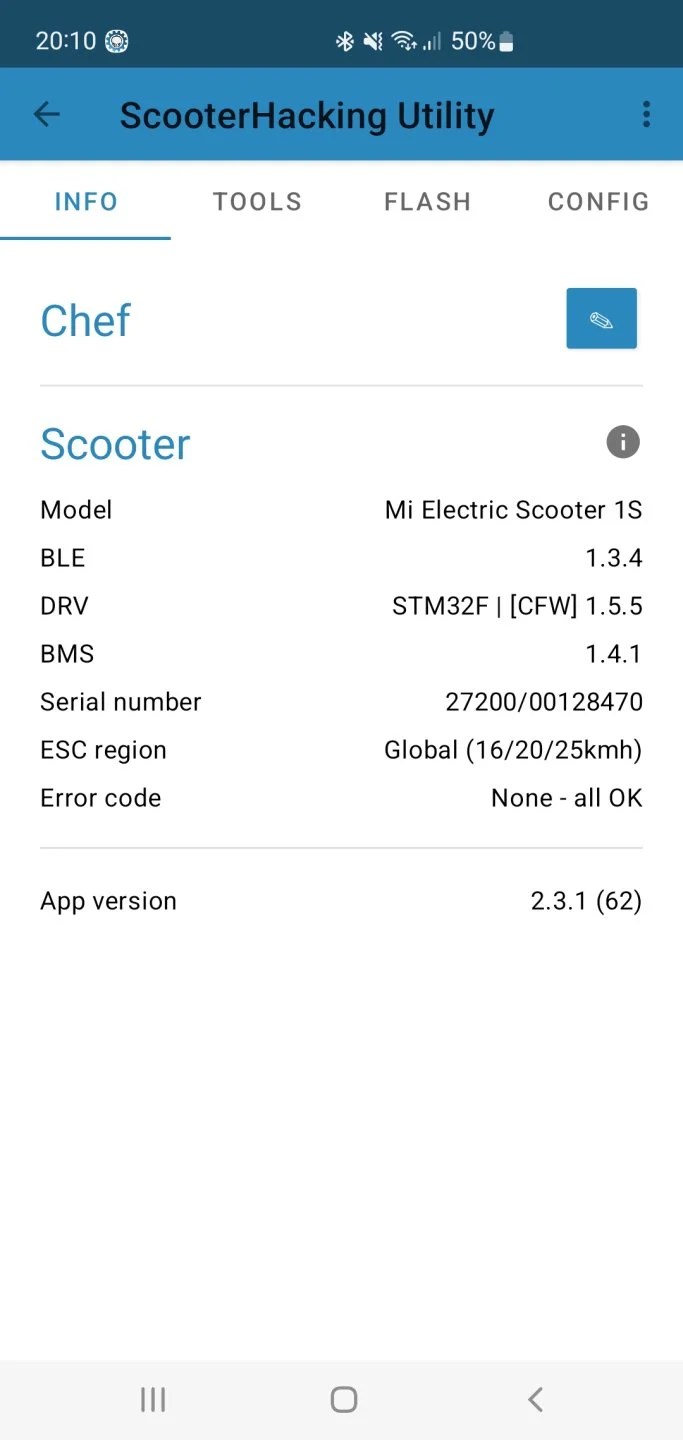Viewport: 683px width, 1440px height.
Task: Open recent apps from the navigation bar
Action: [x=153, y=1399]
